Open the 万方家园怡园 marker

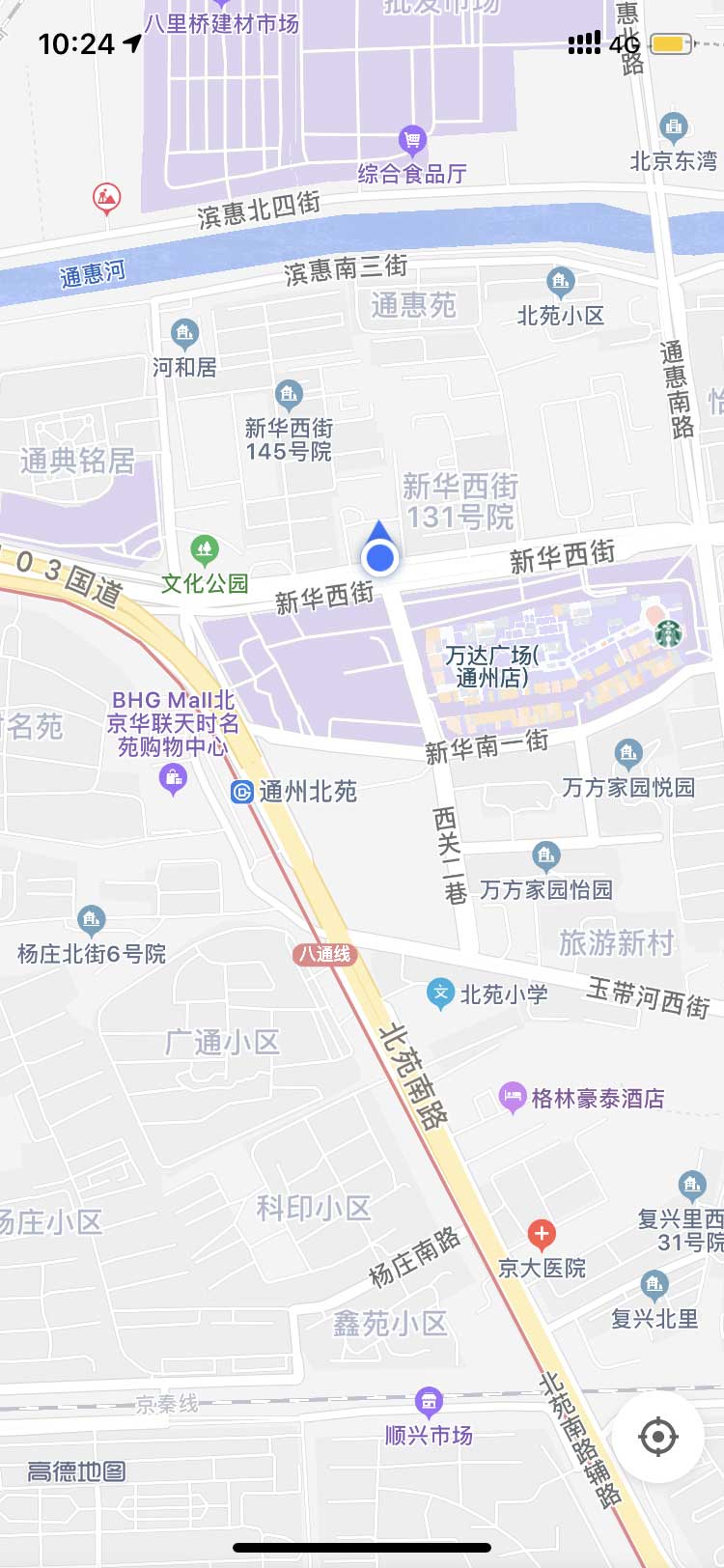point(546,856)
